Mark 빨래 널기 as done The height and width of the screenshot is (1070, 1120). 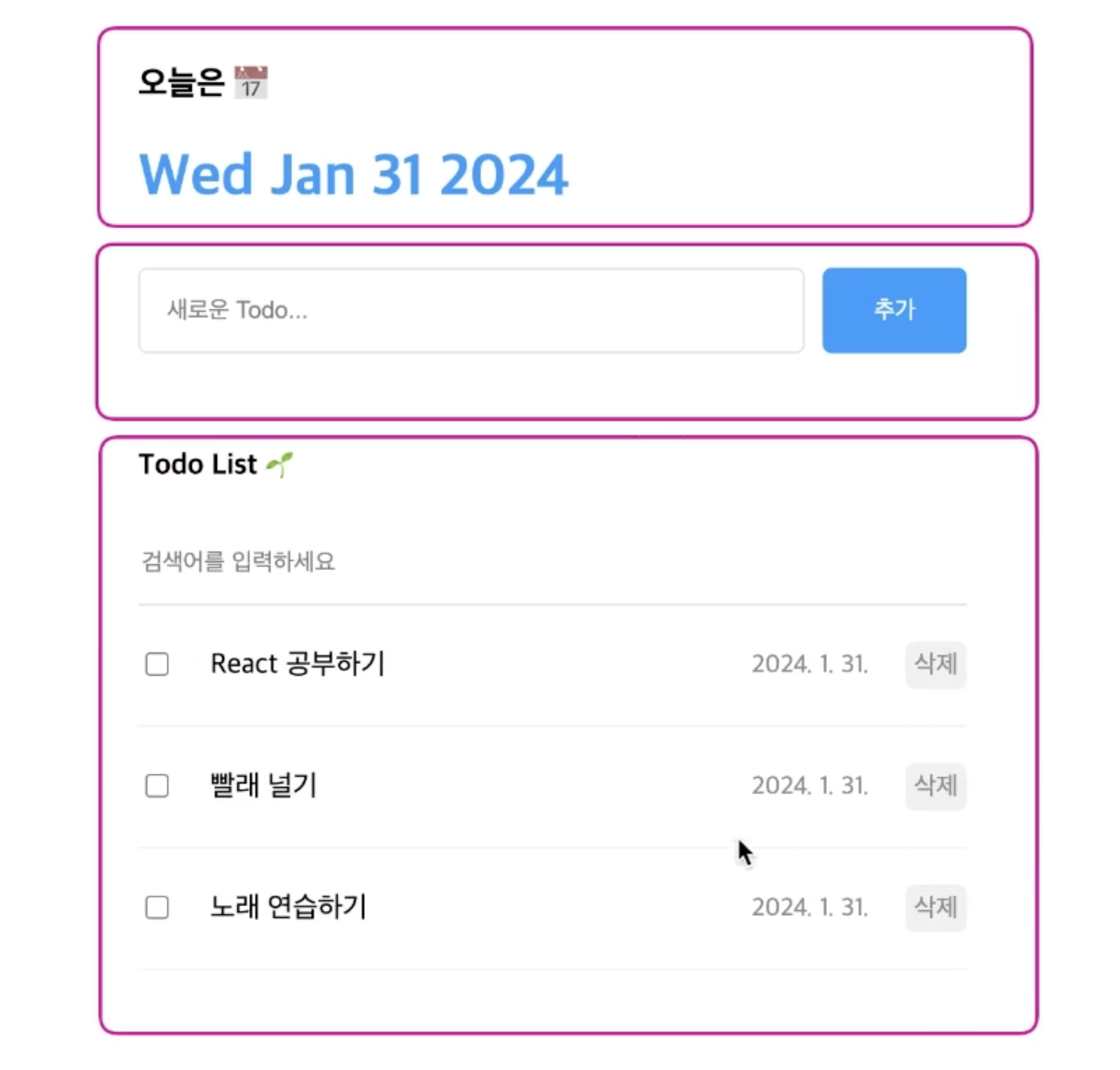(x=157, y=785)
